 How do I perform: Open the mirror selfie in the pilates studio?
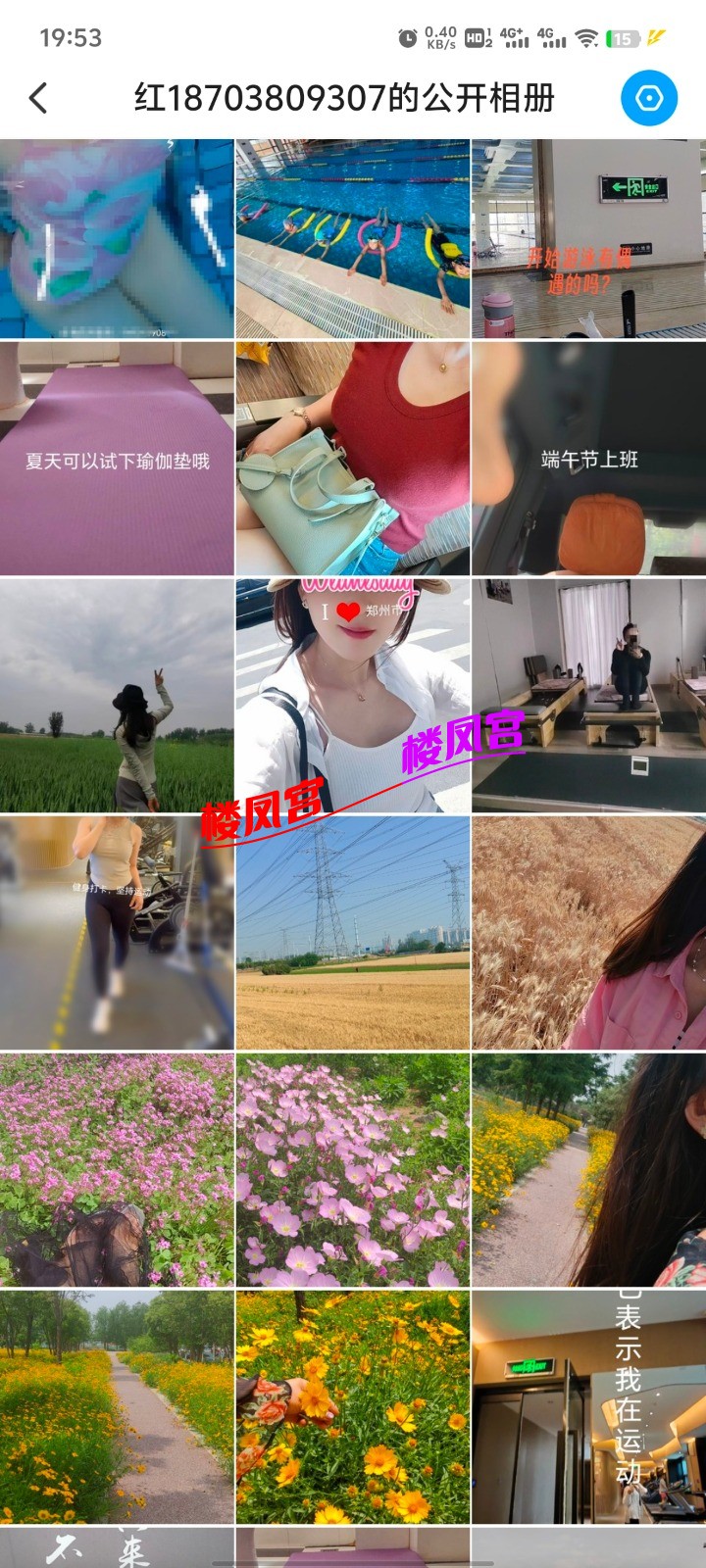[588, 696]
